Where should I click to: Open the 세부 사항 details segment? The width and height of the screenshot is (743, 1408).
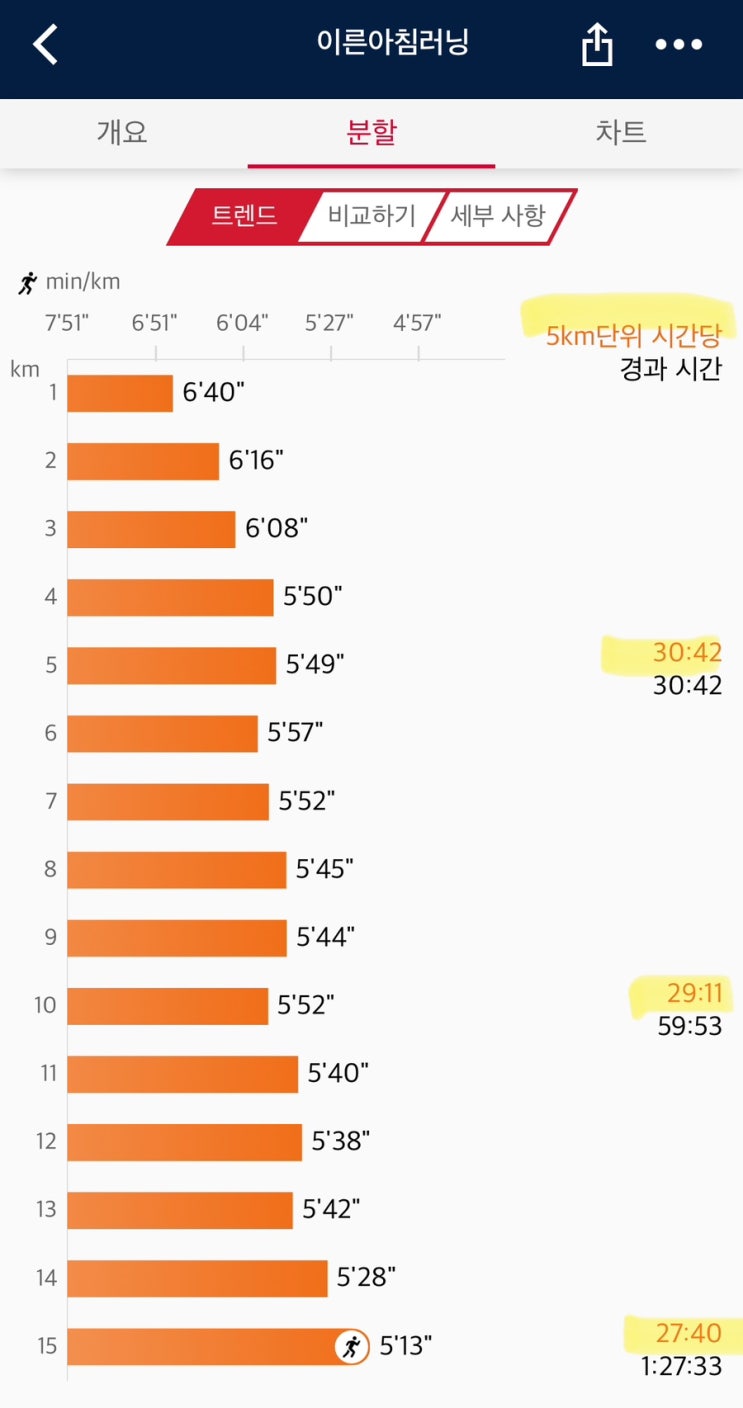pos(499,216)
